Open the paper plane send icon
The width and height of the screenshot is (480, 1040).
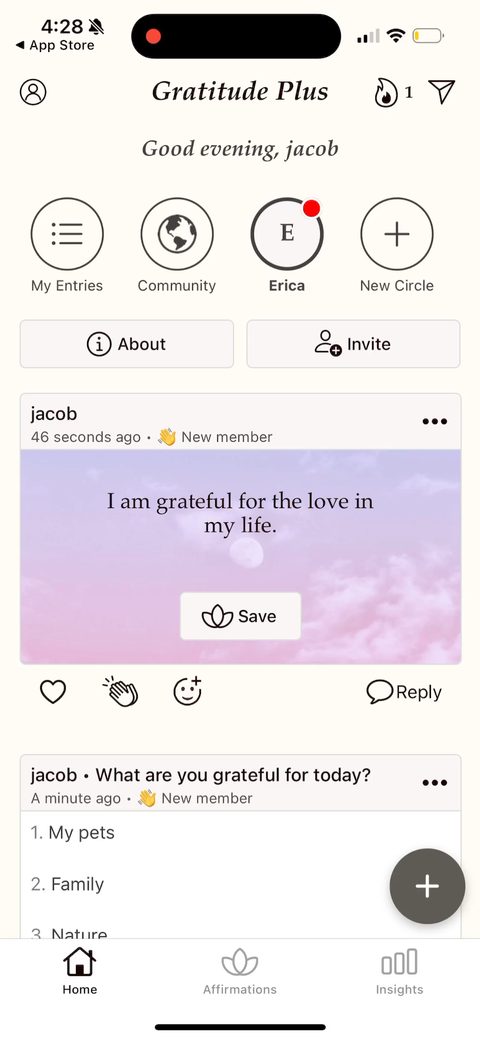pyautogui.click(x=442, y=92)
